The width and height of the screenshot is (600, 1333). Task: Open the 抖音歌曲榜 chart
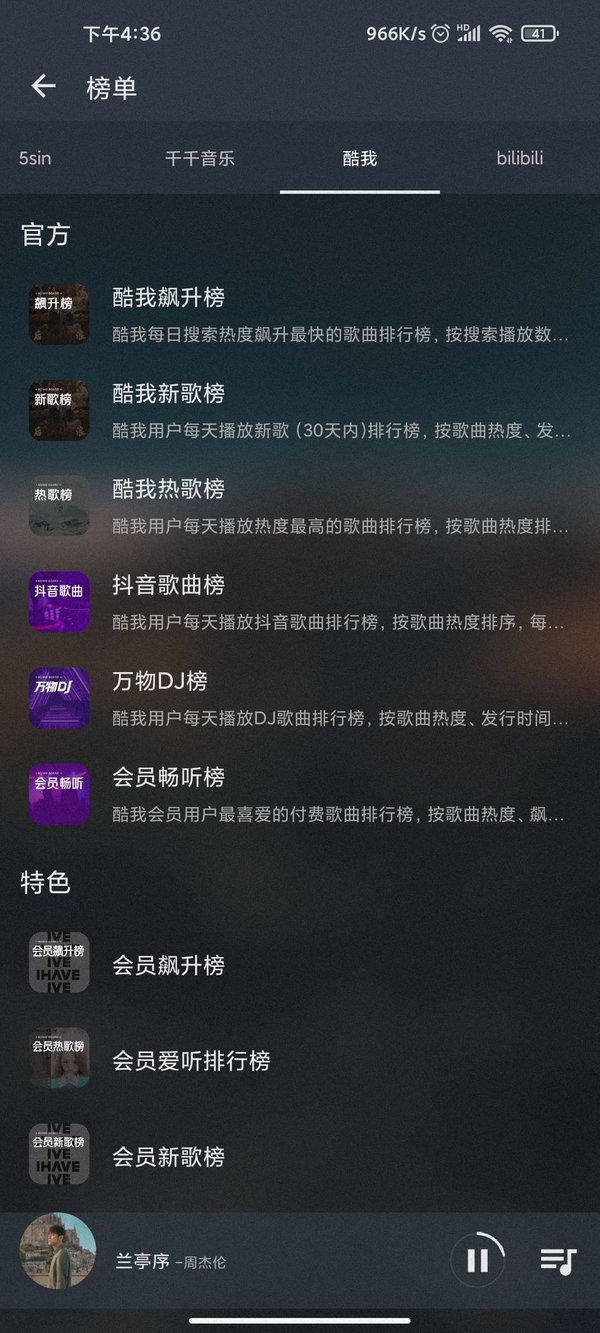click(x=300, y=602)
